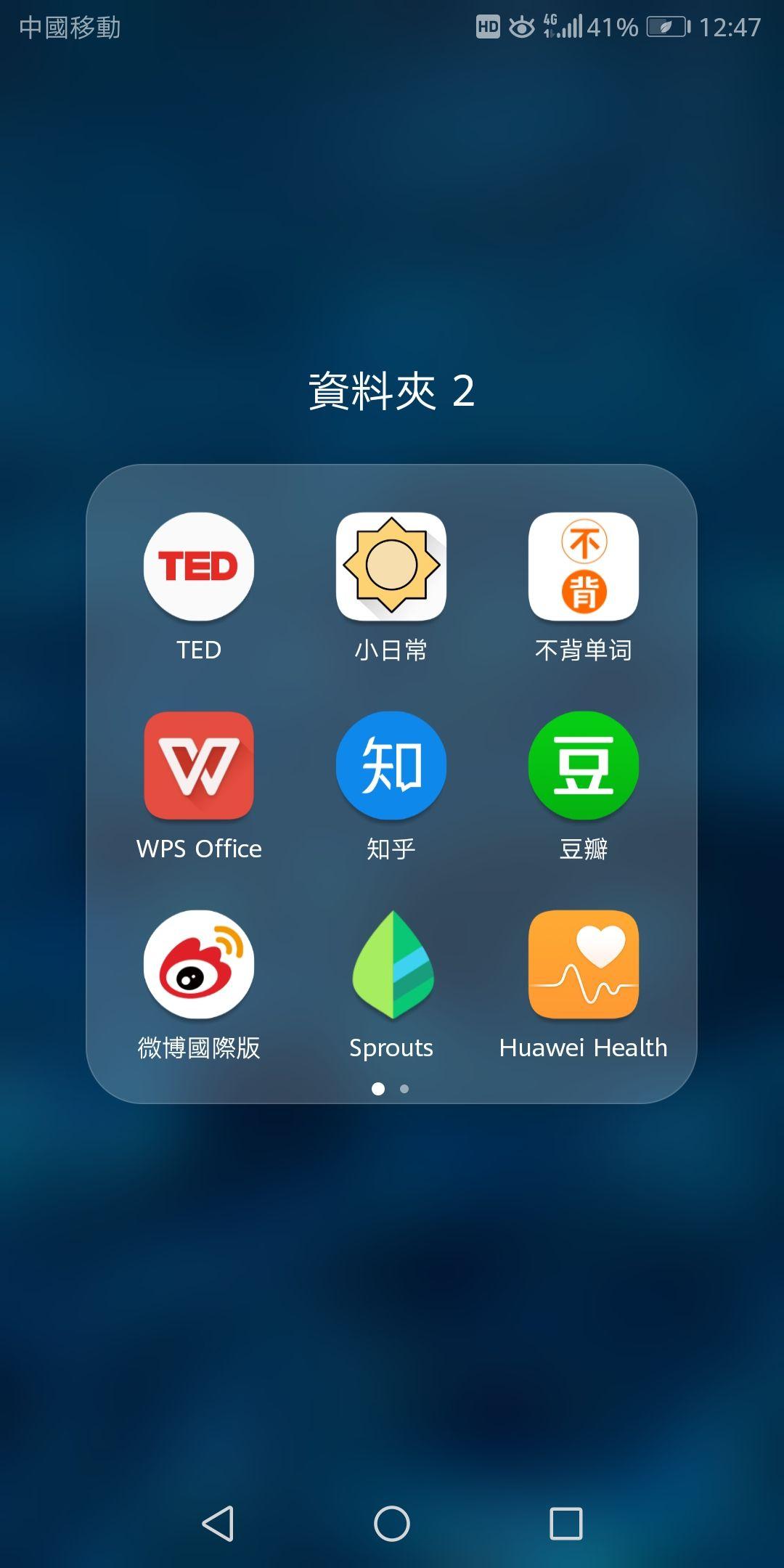Tap the folder name 資料夾 2
784x1568 pixels.
391,391
